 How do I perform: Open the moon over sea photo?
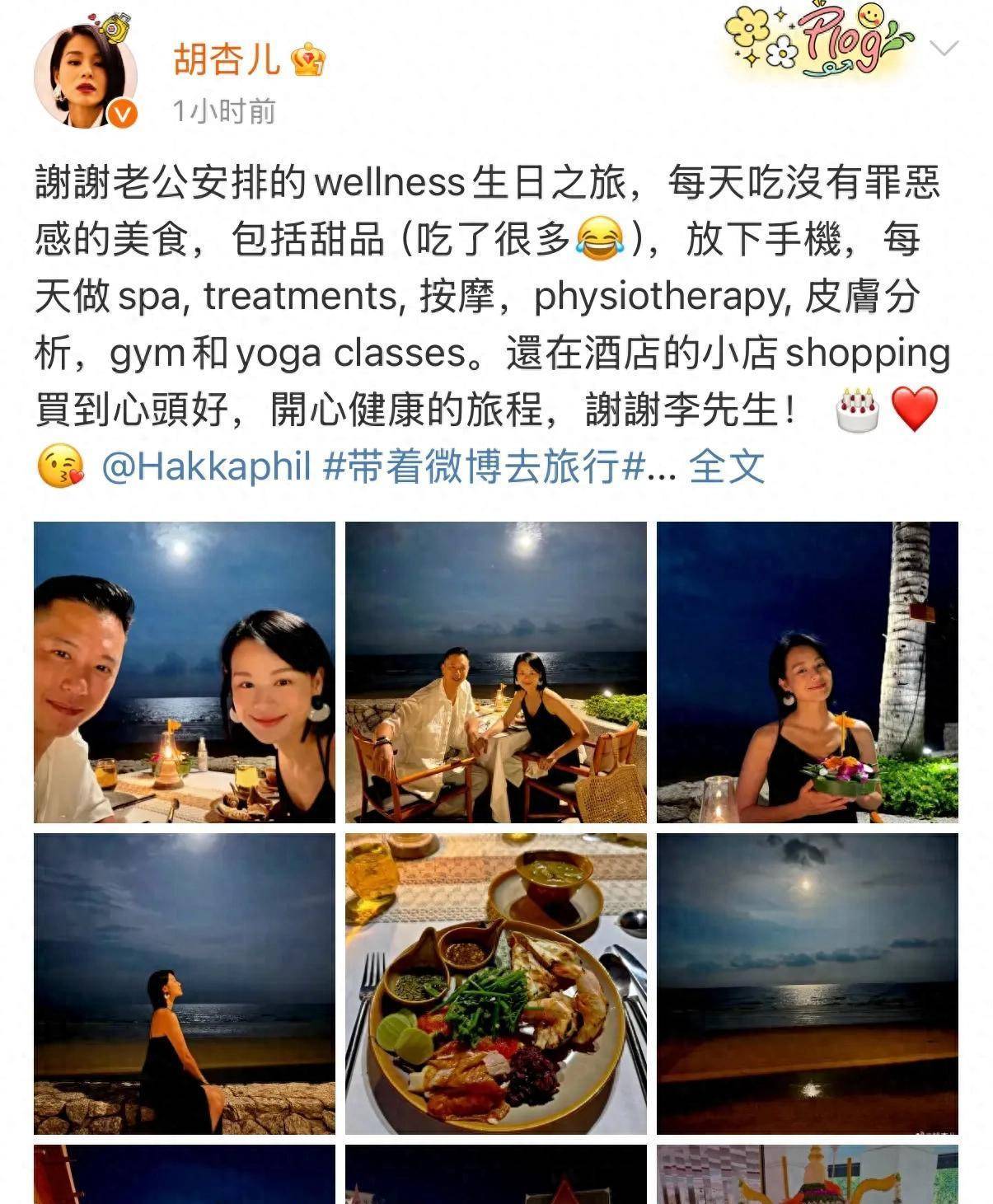click(x=807, y=983)
